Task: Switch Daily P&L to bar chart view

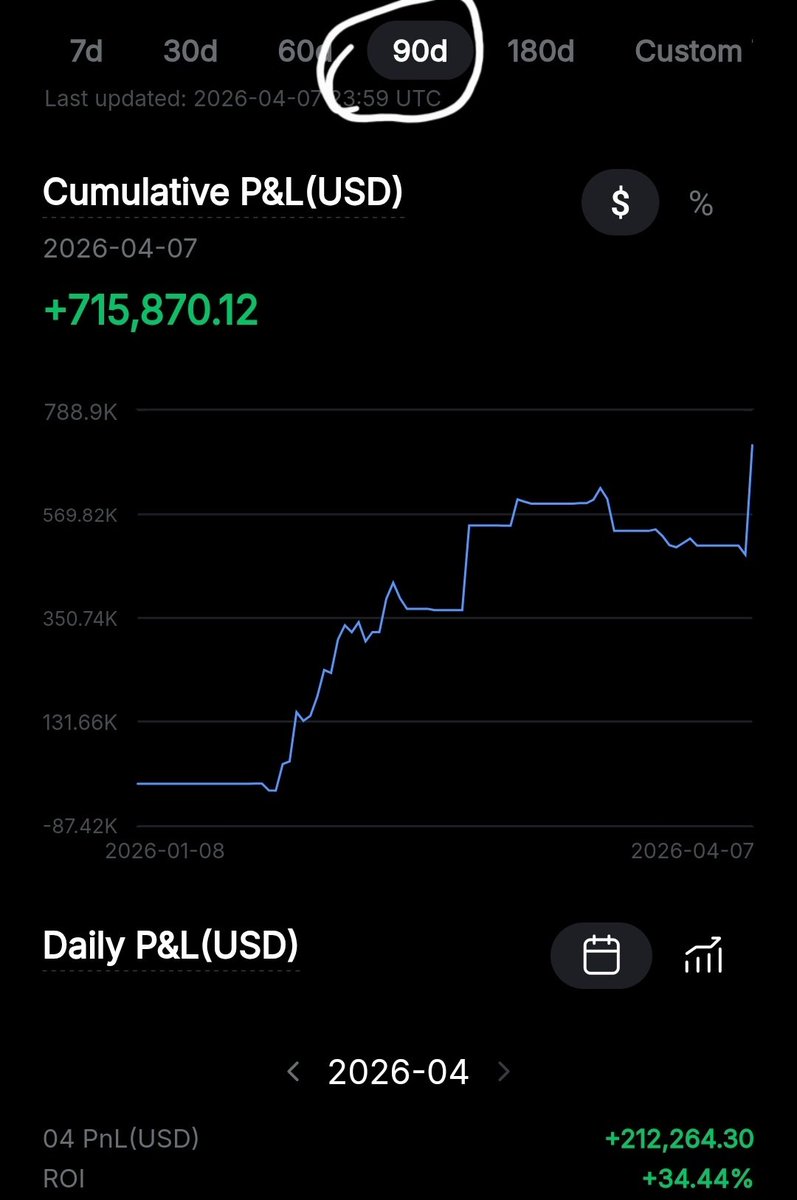Action: tap(703, 957)
